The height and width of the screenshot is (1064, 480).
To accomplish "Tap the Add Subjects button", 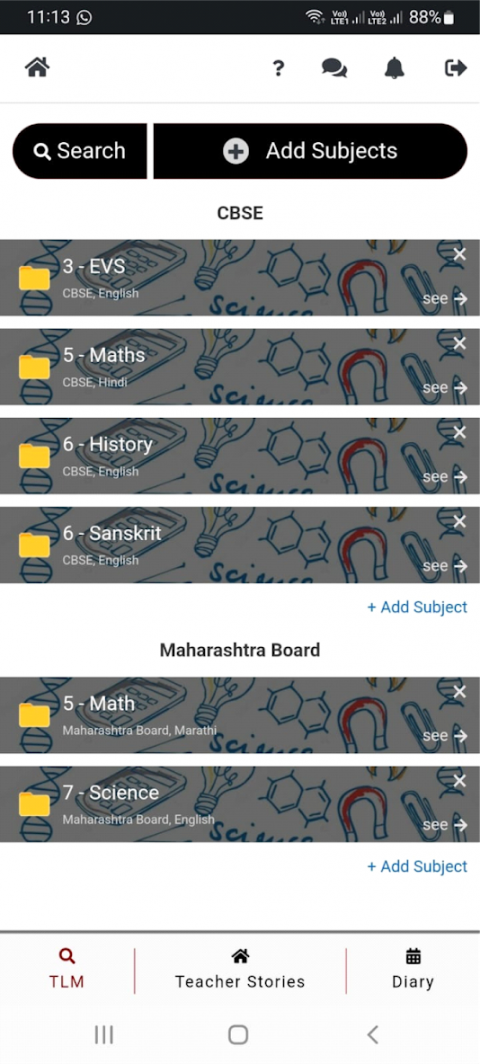I will point(310,151).
